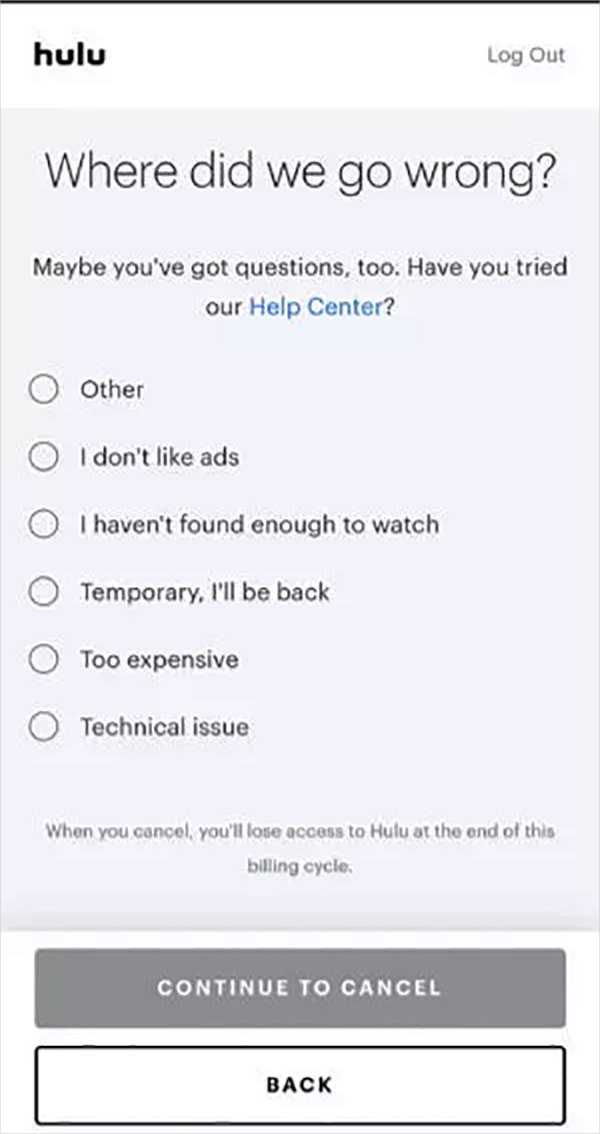Tap the Continue to Cancel button
The image size is (600, 1134).
pyautogui.click(x=300, y=988)
